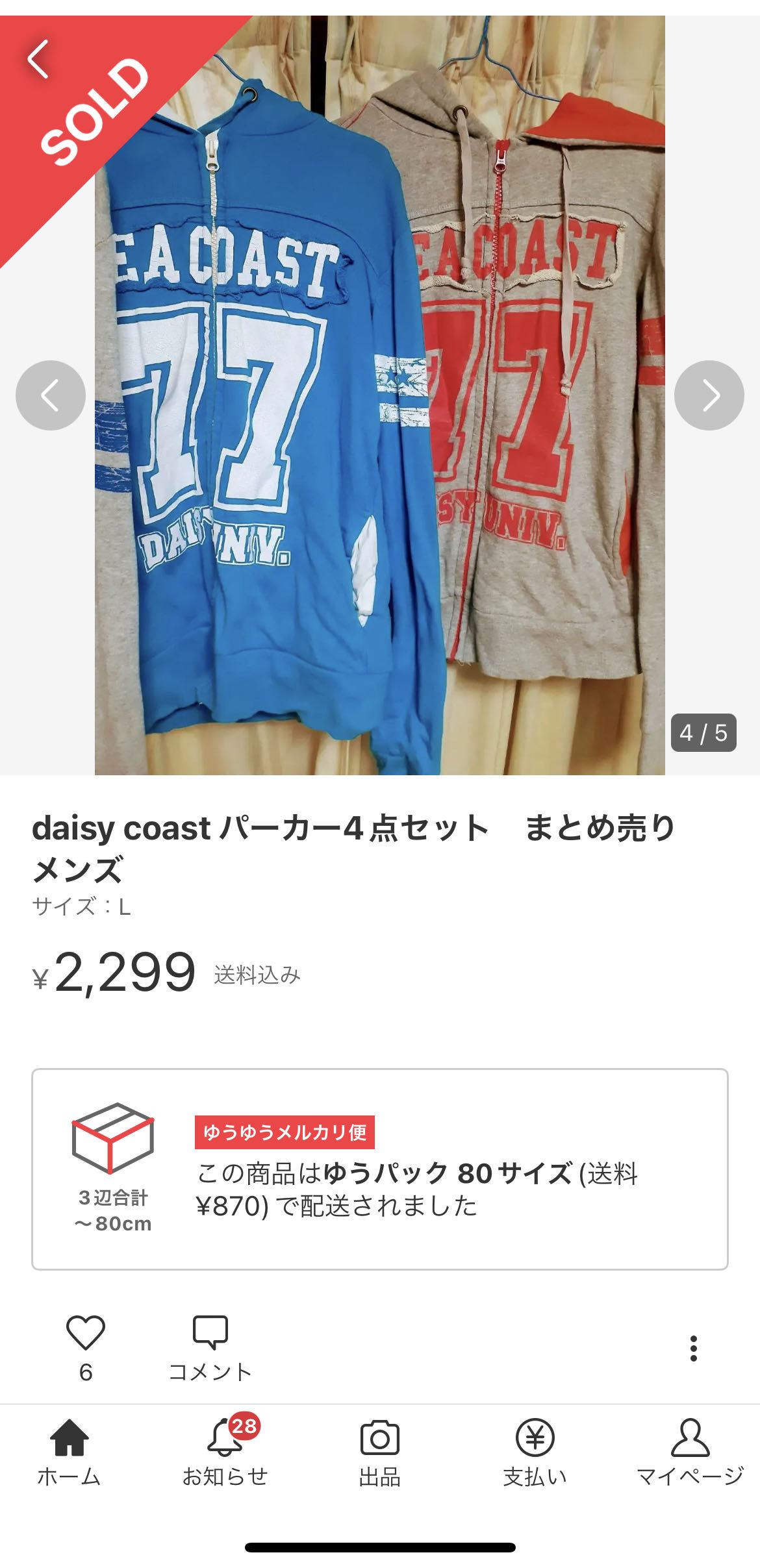This screenshot has width=760, height=1568.
Task: Show the next product photo
Action: [709, 395]
